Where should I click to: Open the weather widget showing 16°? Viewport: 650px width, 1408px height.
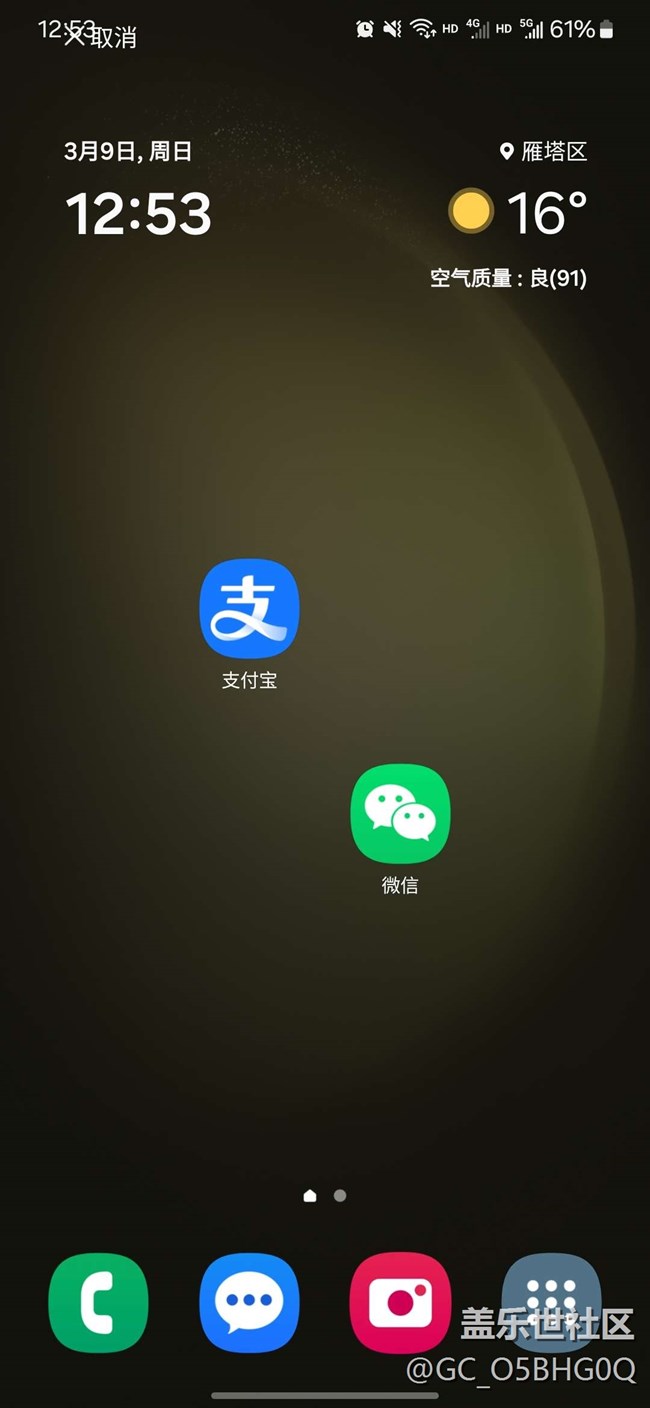point(518,212)
